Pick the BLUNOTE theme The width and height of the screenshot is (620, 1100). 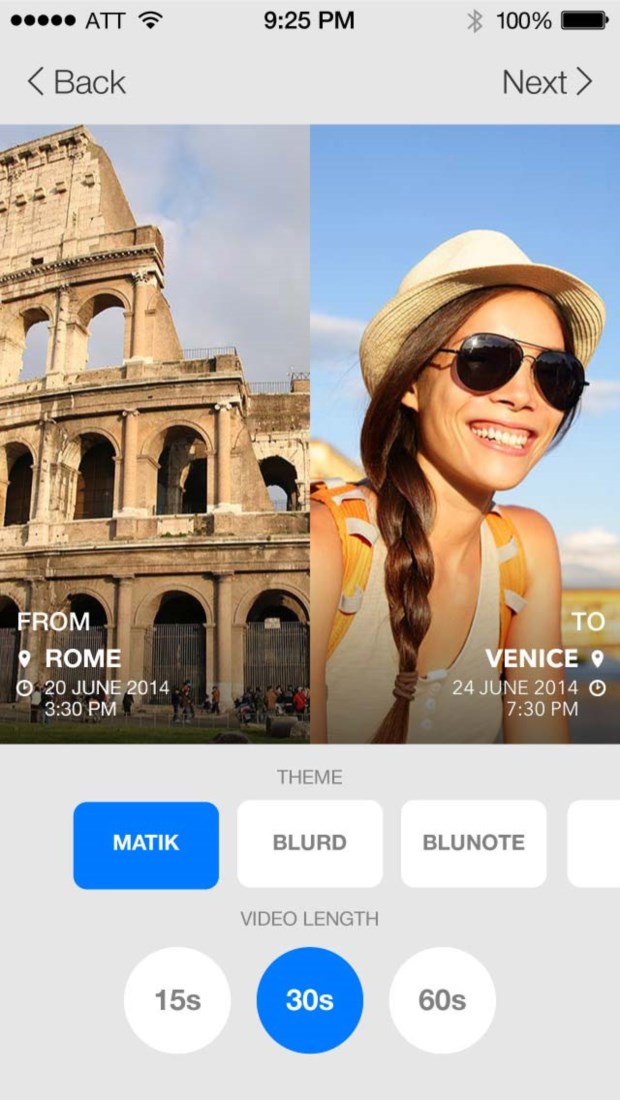(x=474, y=844)
